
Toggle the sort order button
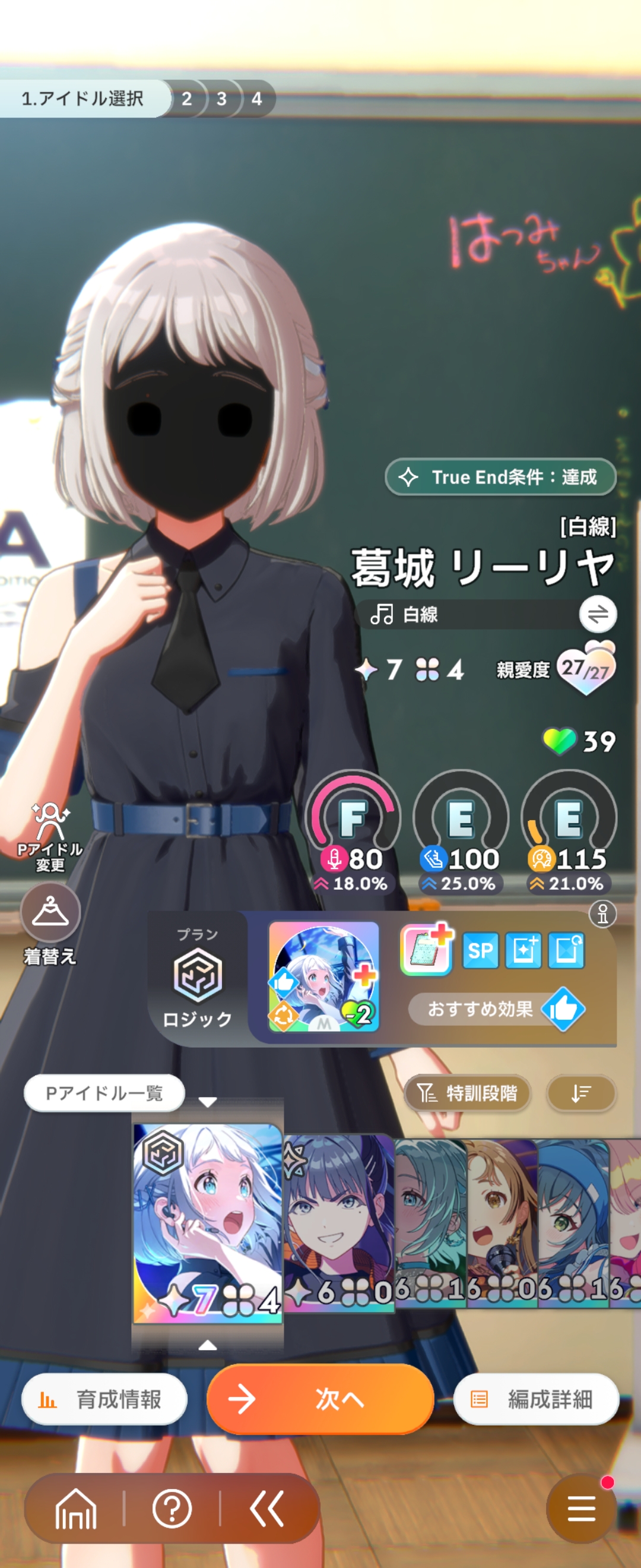pos(581,1093)
